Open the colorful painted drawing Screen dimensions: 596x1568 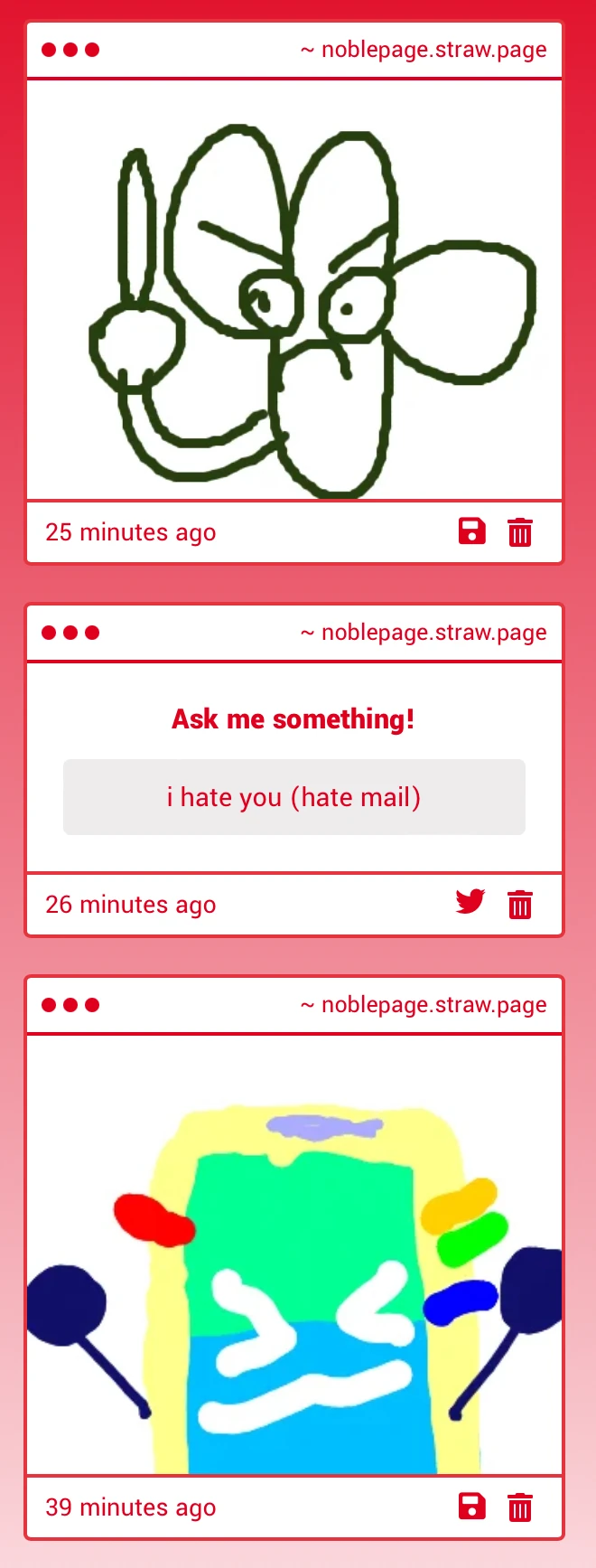294,1254
